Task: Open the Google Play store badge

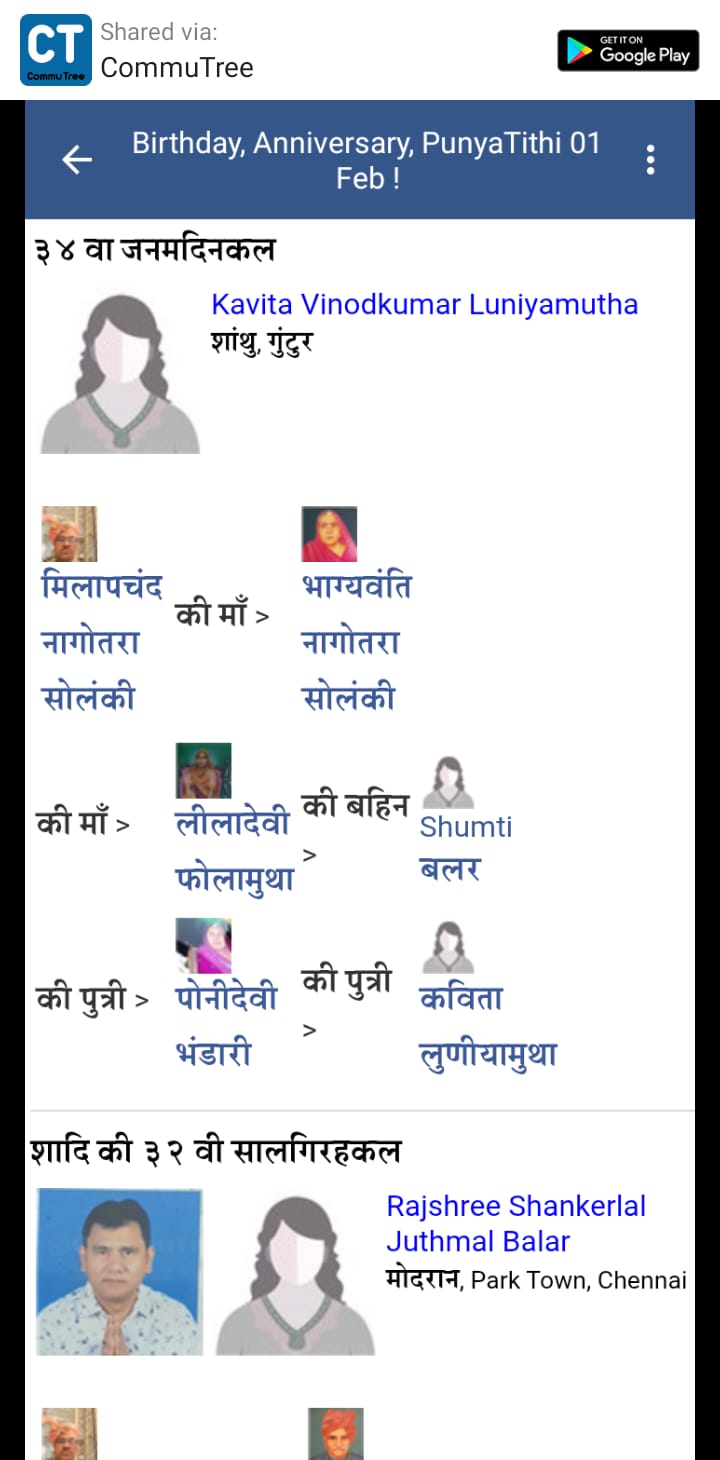Action: click(628, 51)
